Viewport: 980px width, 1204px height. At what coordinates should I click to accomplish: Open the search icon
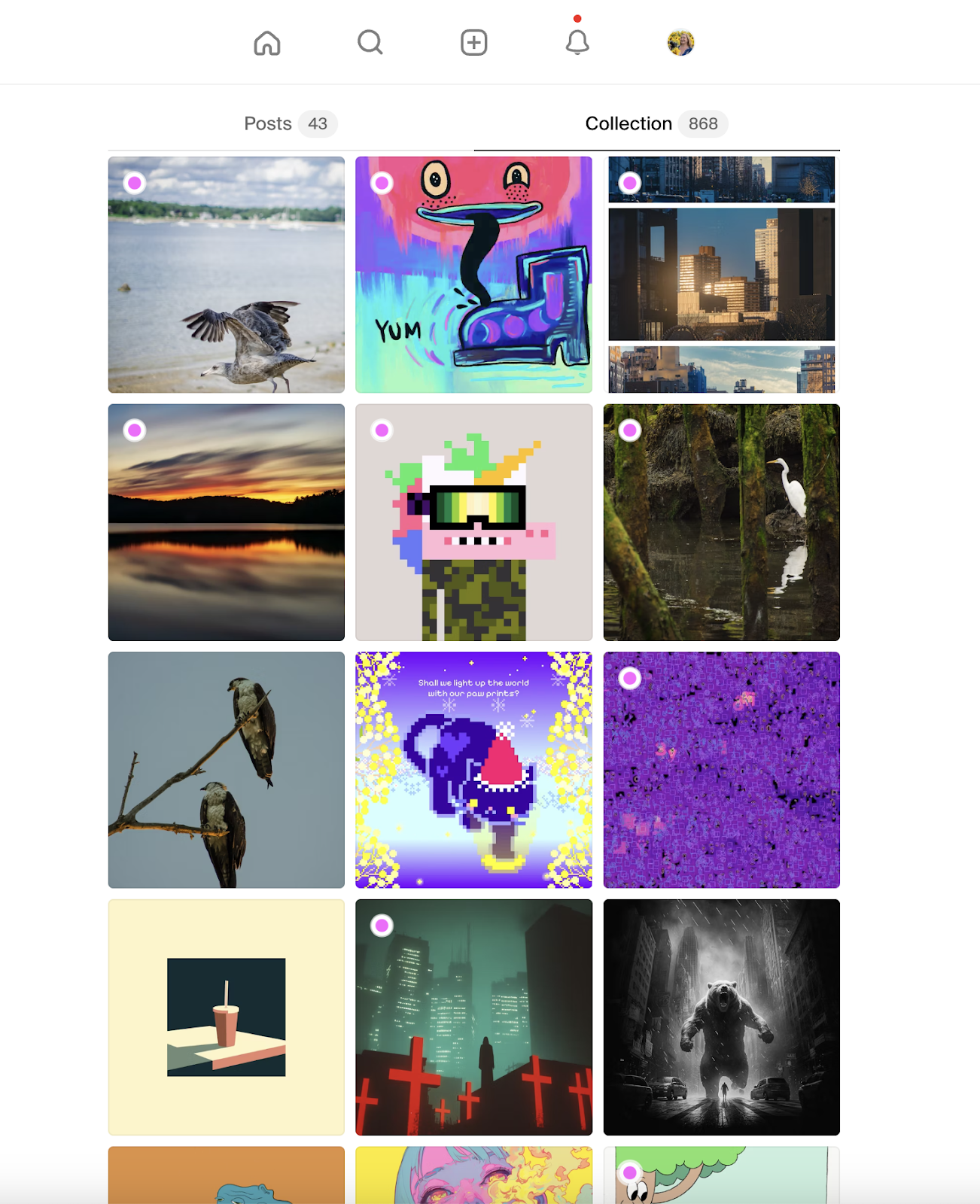(370, 43)
